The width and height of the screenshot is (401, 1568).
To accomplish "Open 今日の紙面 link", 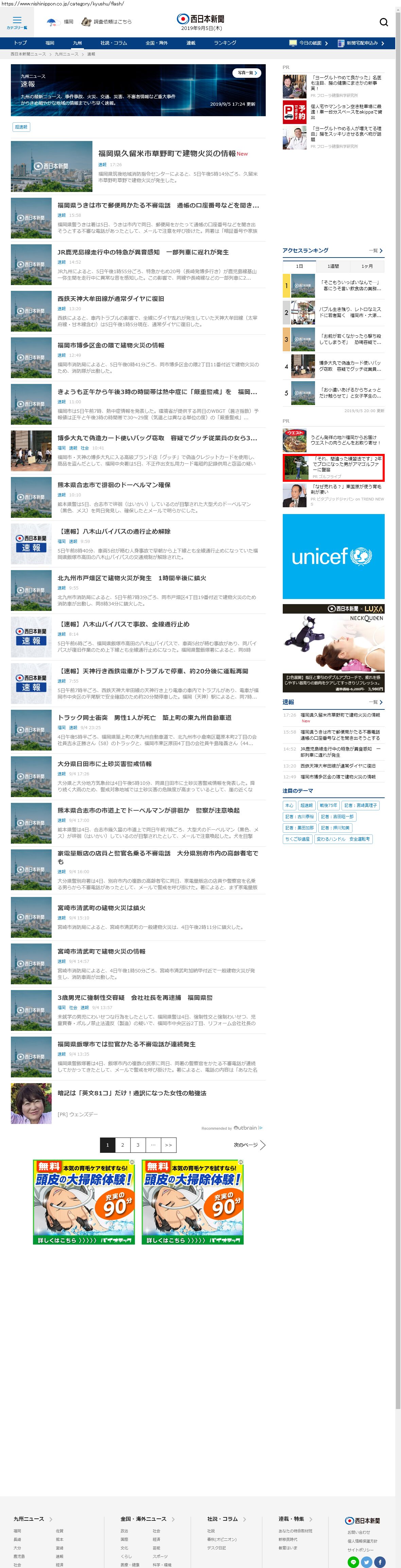I will tap(309, 43).
